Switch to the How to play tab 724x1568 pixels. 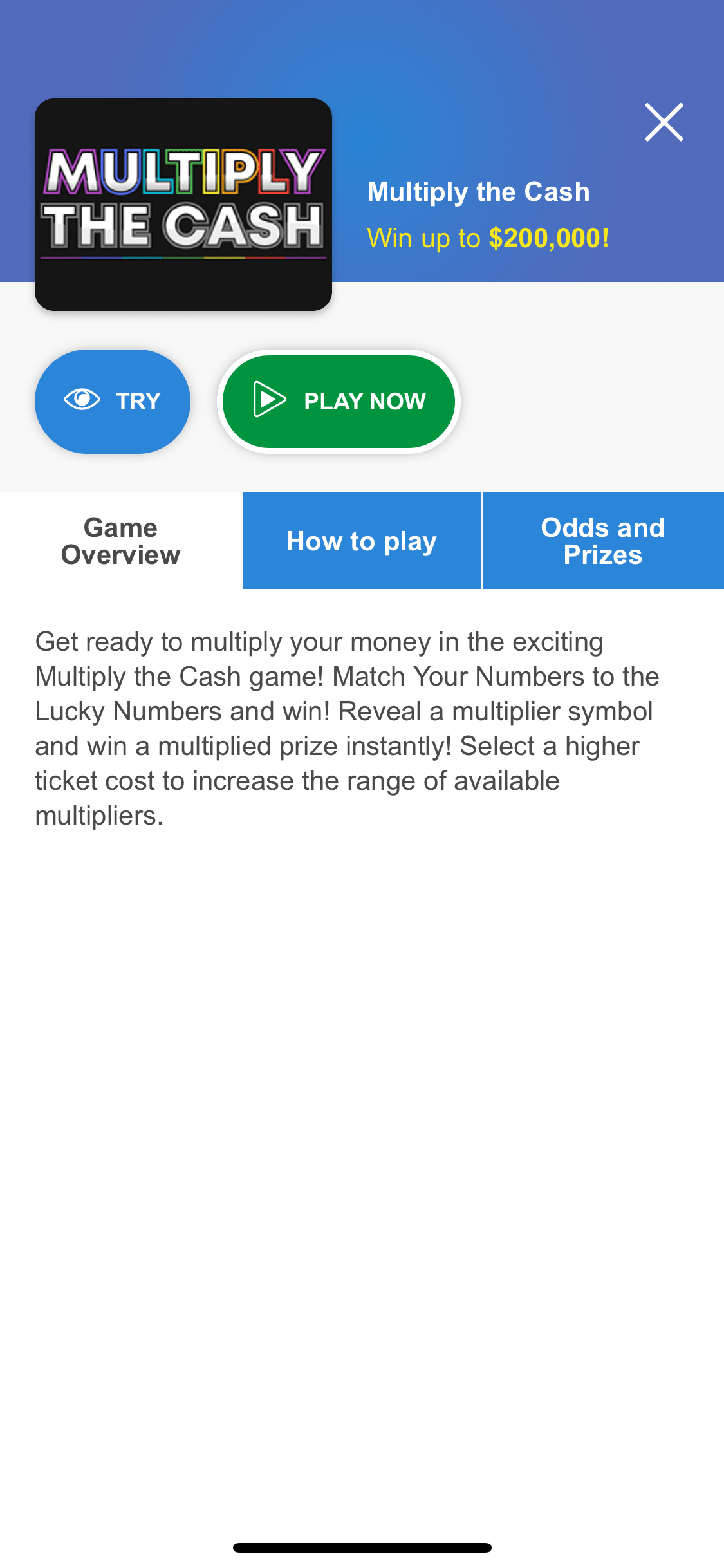(x=362, y=541)
